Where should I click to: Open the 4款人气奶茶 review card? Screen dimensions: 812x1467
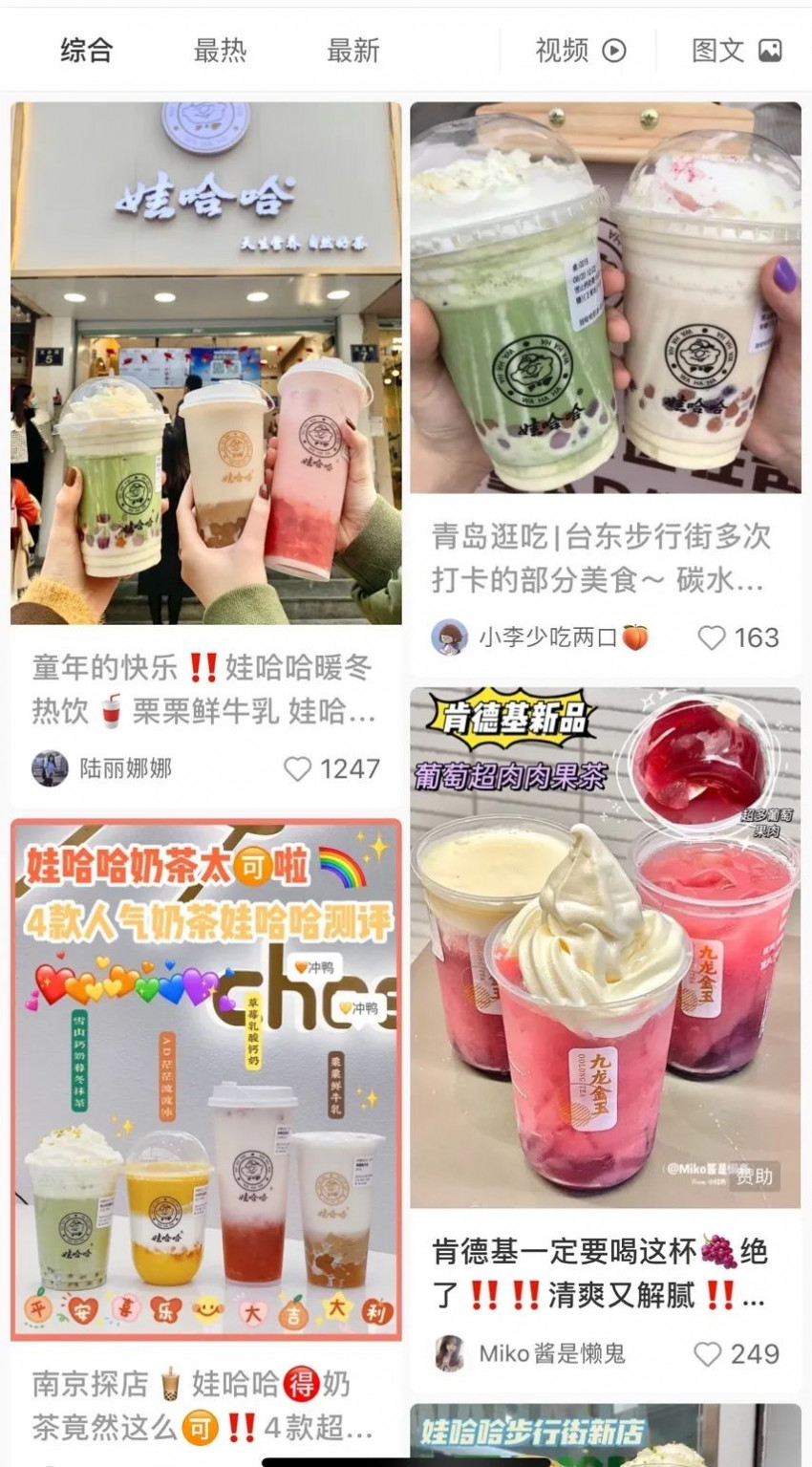[203, 1070]
